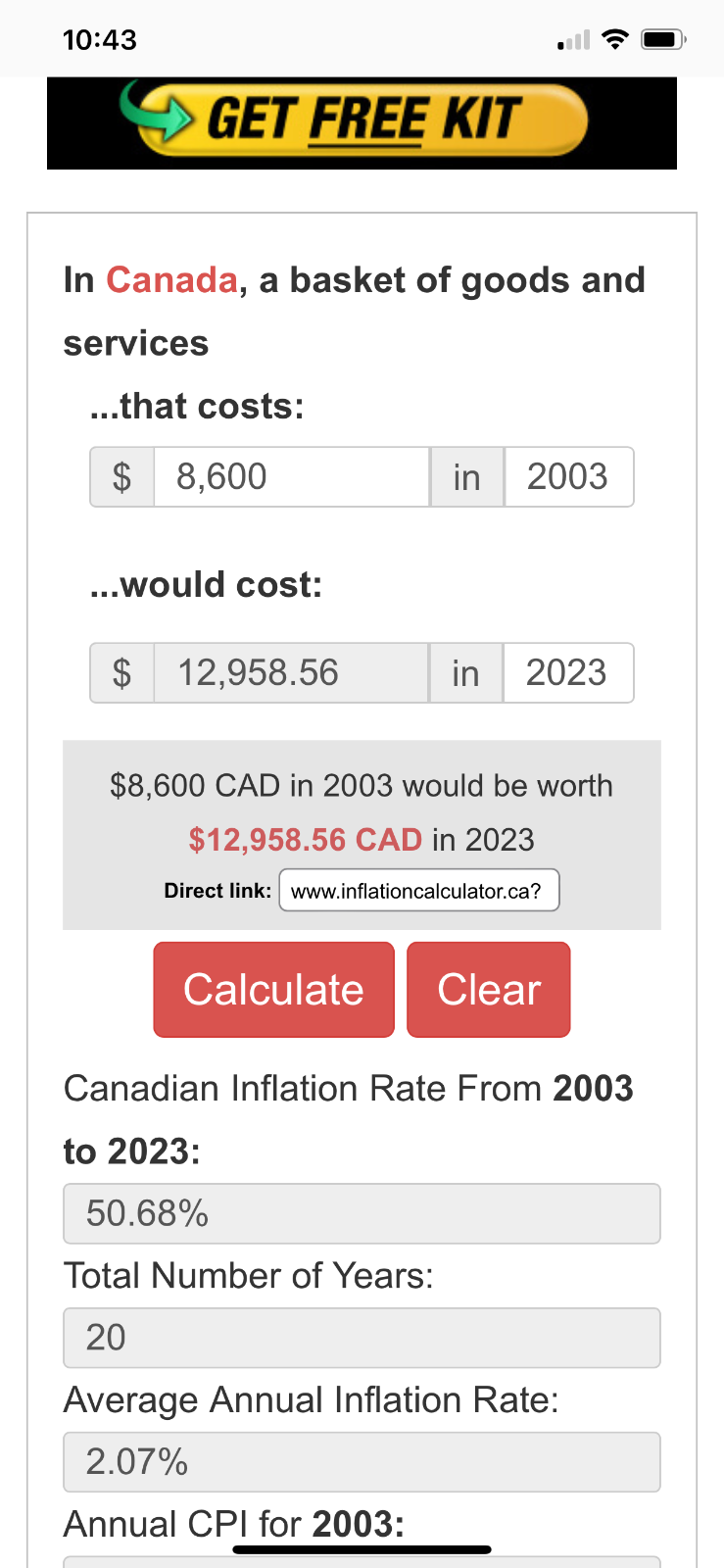Tap the battery icon in the status bar
The height and width of the screenshot is (1568, 724).
pos(659,39)
